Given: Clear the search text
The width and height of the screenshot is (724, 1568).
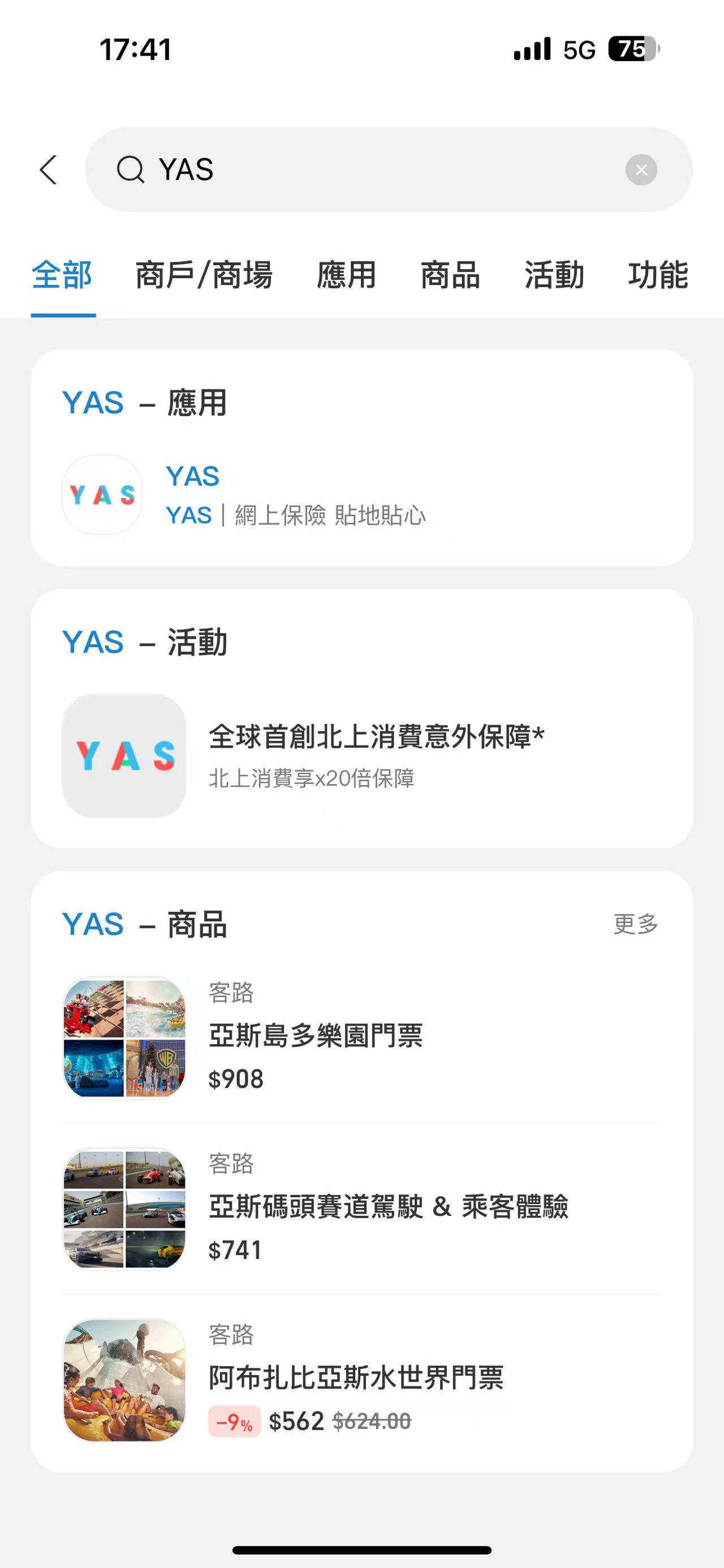Looking at the screenshot, I should pyautogui.click(x=641, y=170).
